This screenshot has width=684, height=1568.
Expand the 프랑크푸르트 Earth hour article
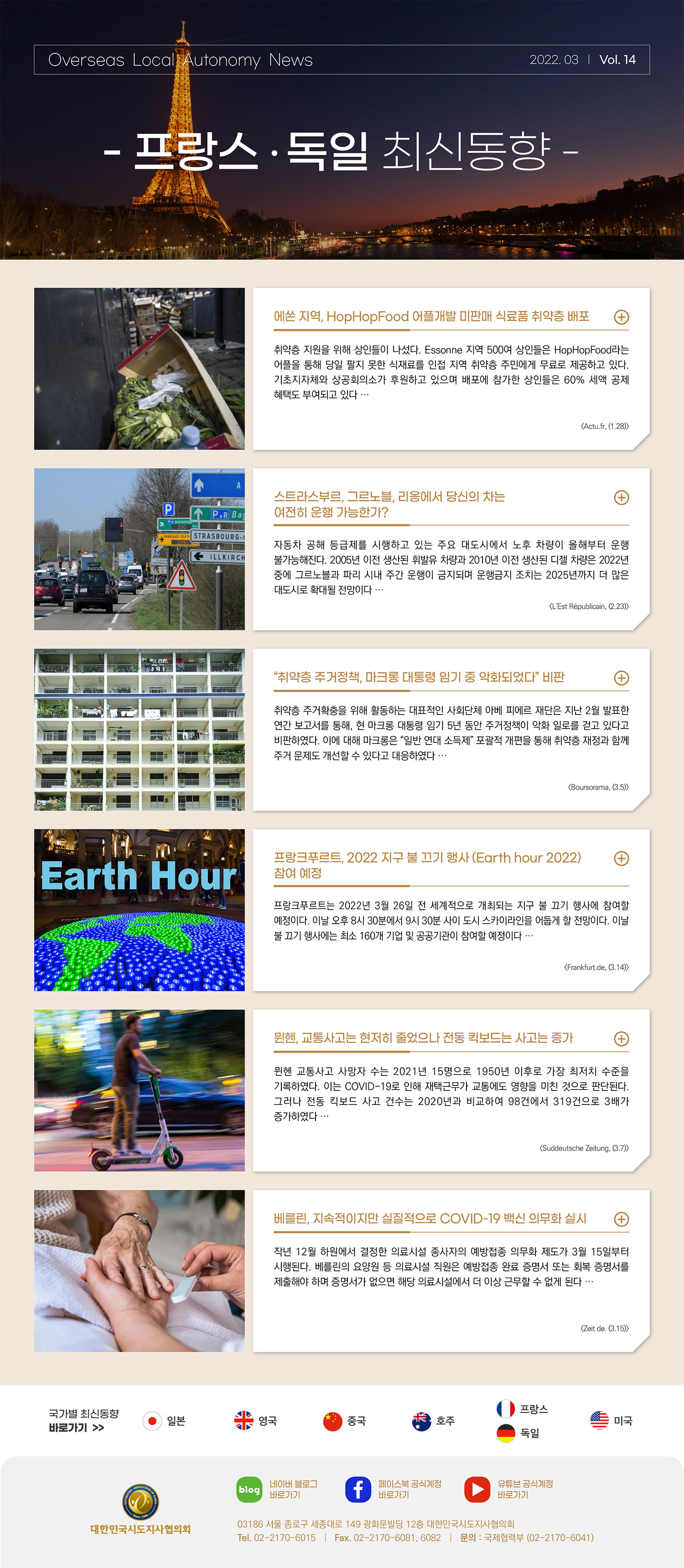(x=621, y=858)
